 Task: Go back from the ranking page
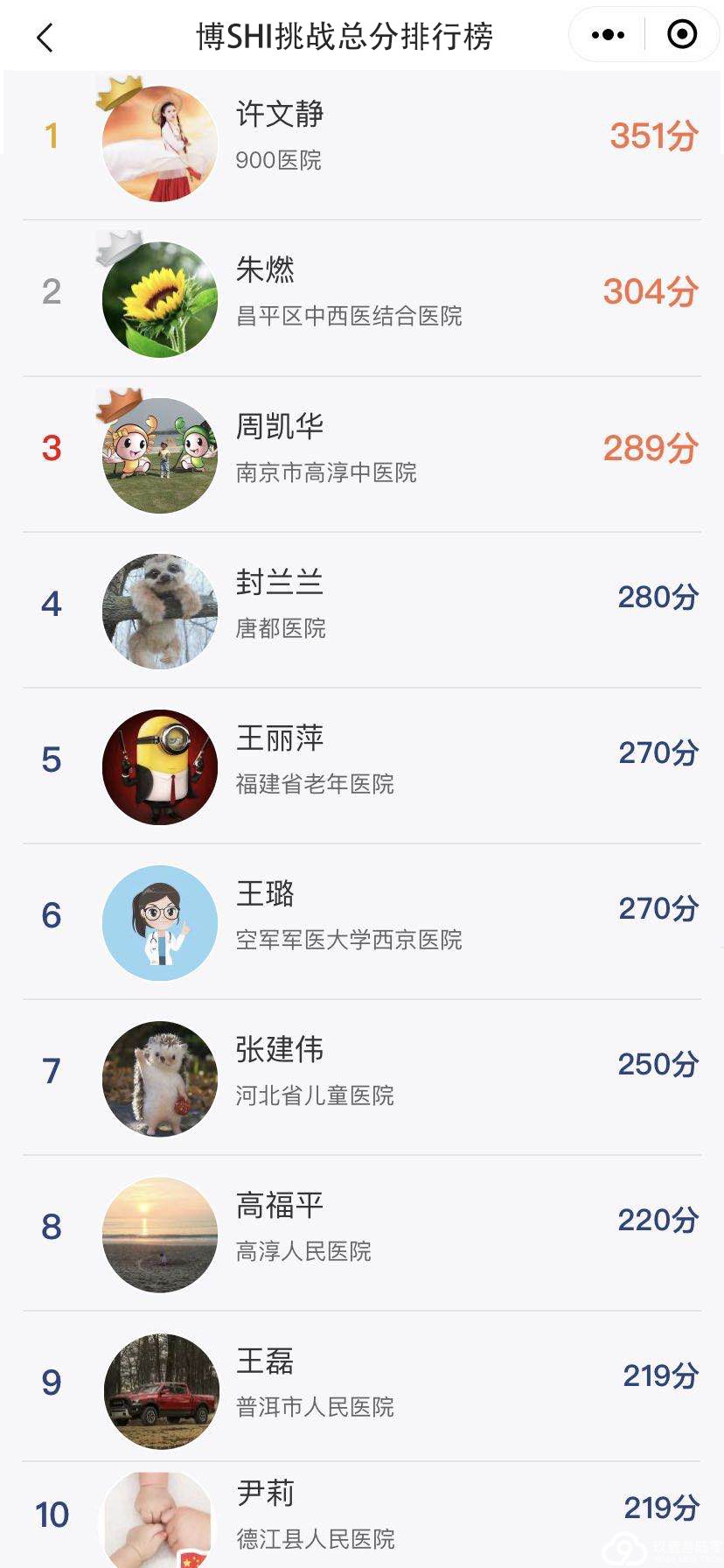coord(45,37)
